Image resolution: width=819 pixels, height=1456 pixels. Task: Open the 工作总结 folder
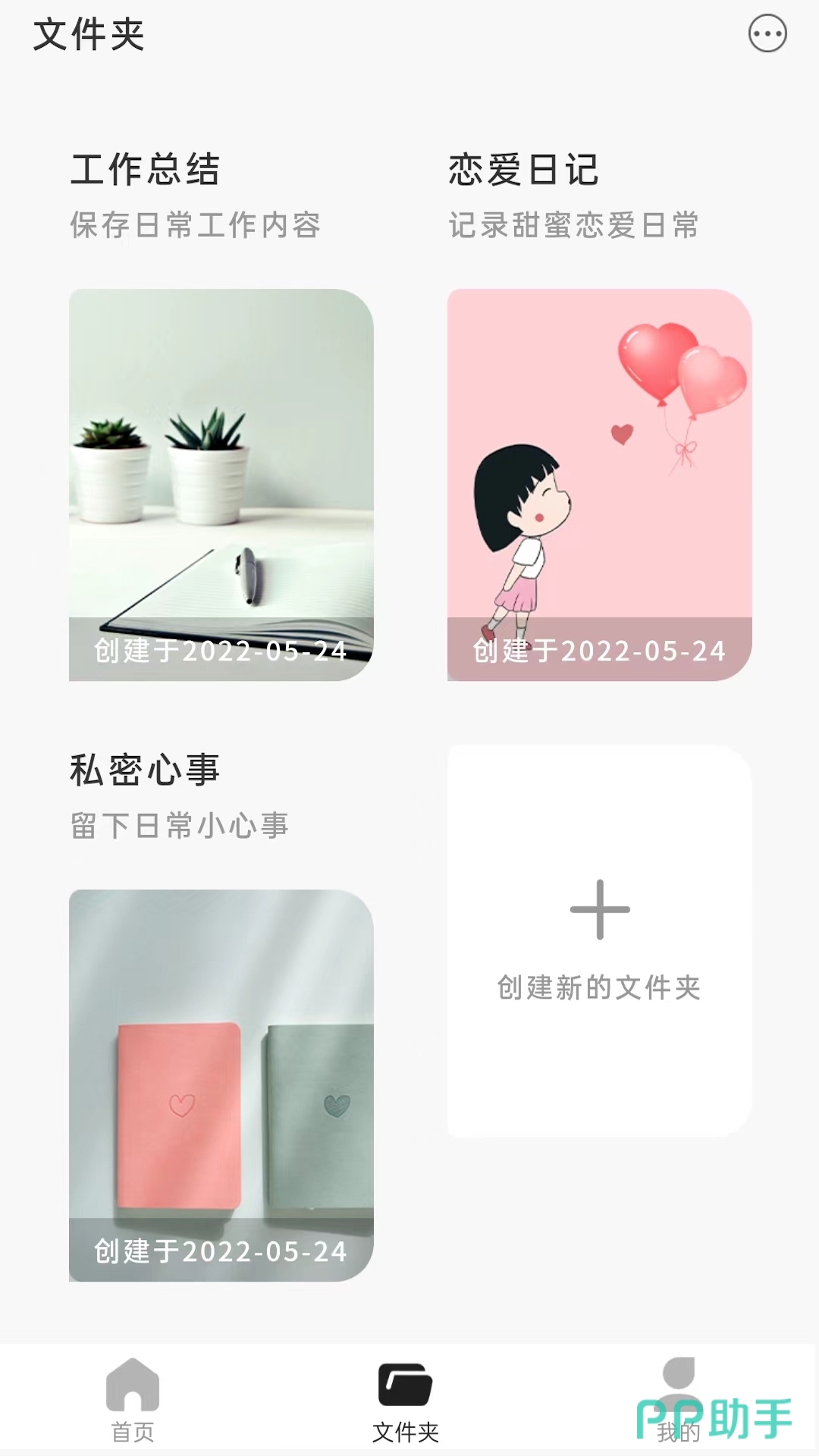click(x=221, y=484)
